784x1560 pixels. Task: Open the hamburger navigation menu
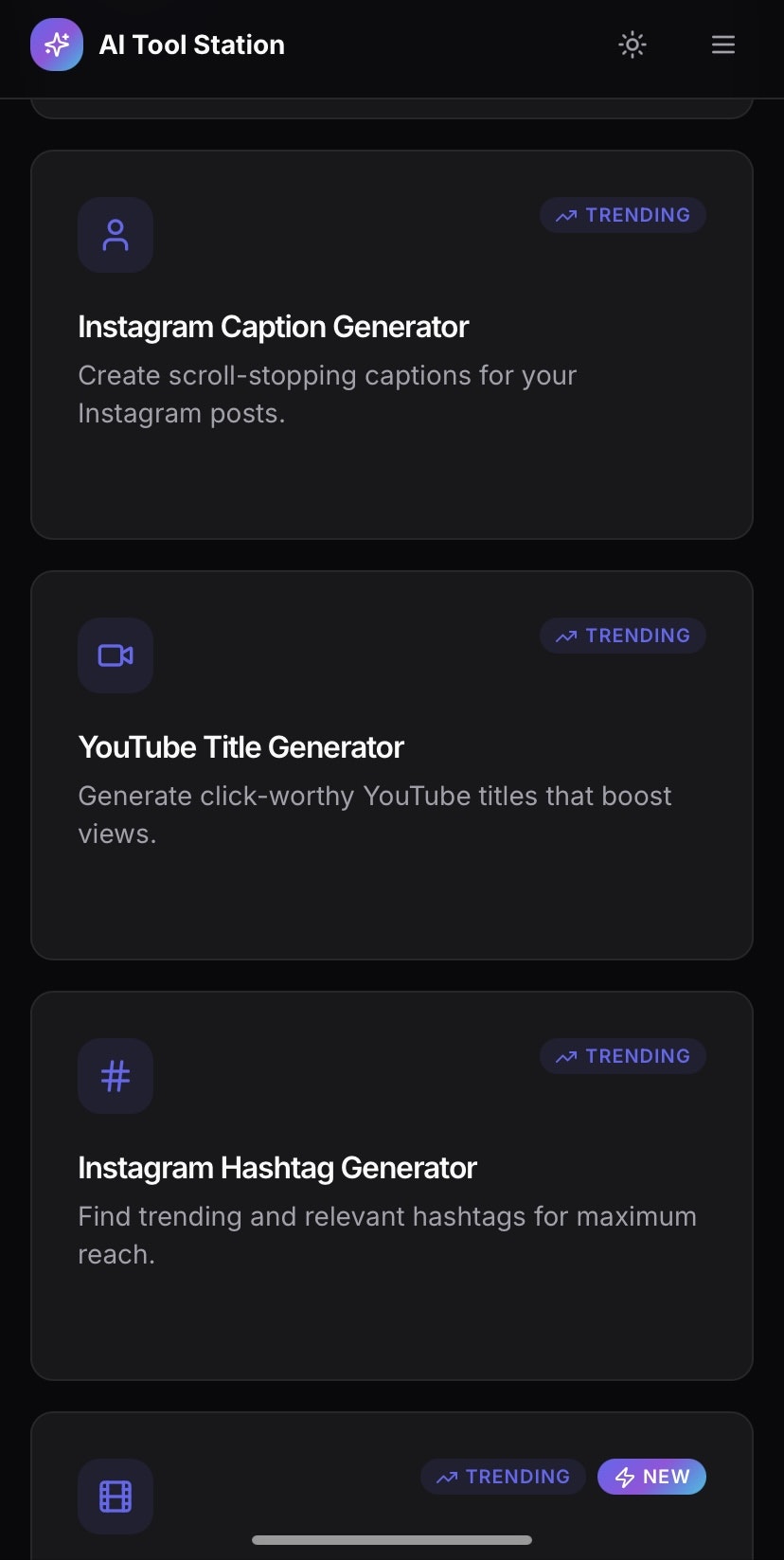pyautogui.click(x=722, y=45)
